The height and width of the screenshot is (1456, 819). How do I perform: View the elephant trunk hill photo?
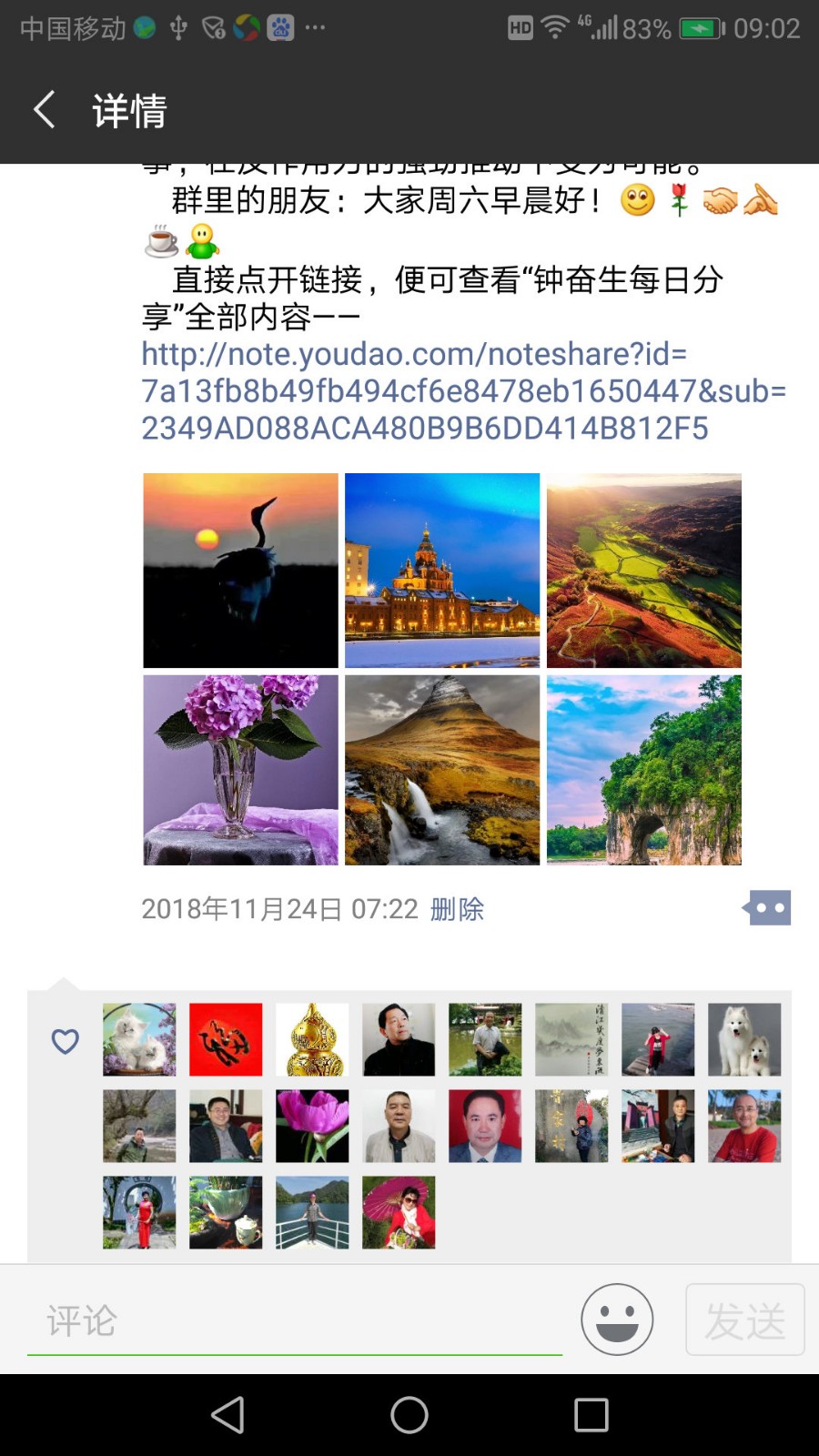[x=643, y=770]
